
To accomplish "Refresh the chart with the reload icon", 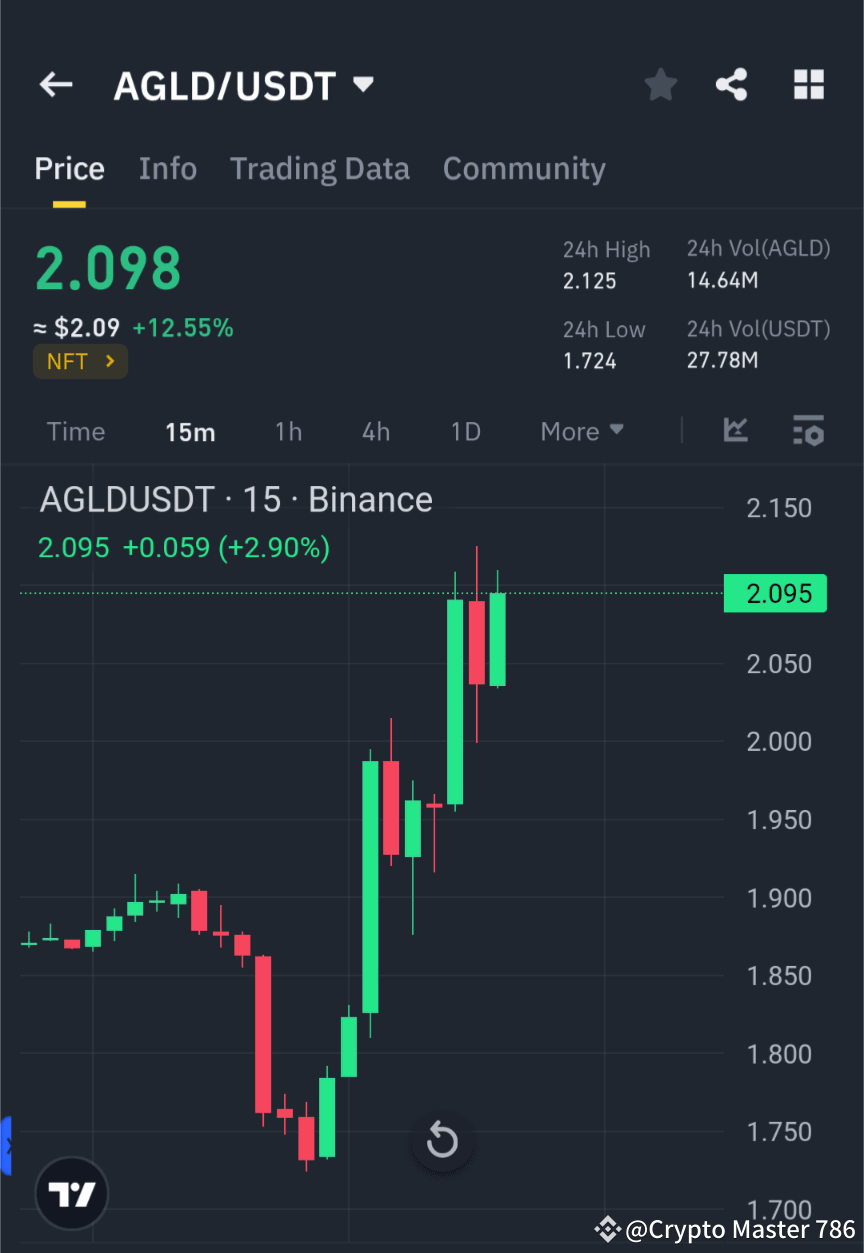I will pyautogui.click(x=442, y=1140).
